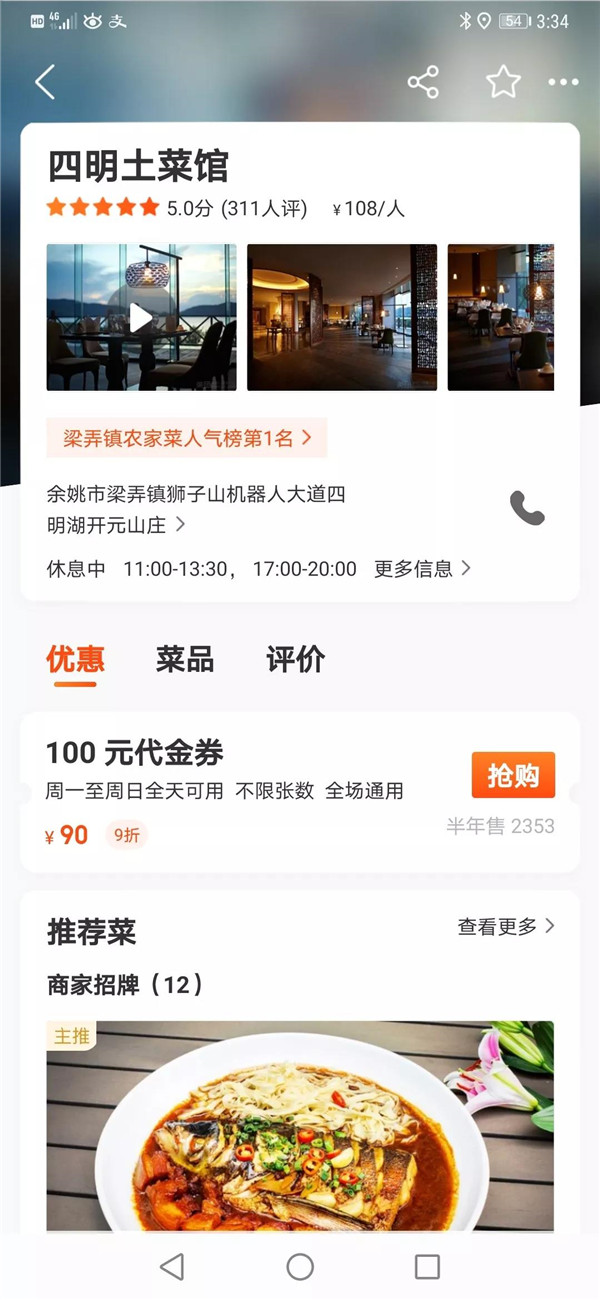Open the system recent apps view

427,1267
